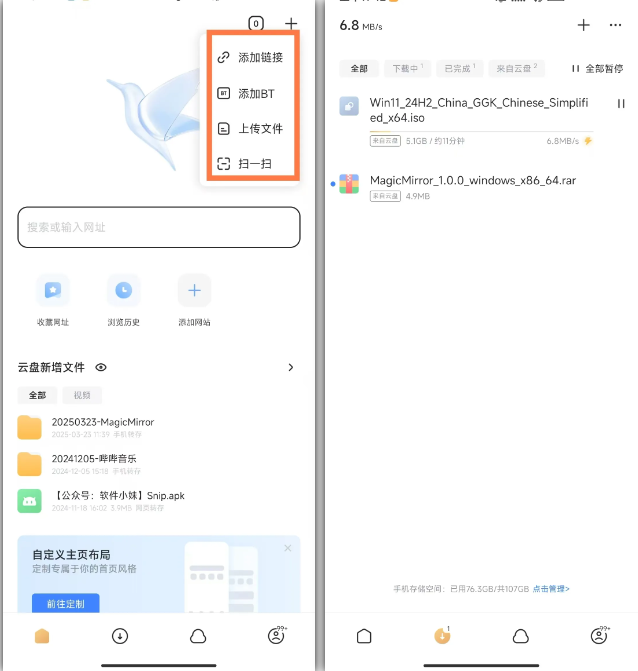Pause the Win11 ISO download
Viewport: 638px width, 671px height.
(621, 103)
